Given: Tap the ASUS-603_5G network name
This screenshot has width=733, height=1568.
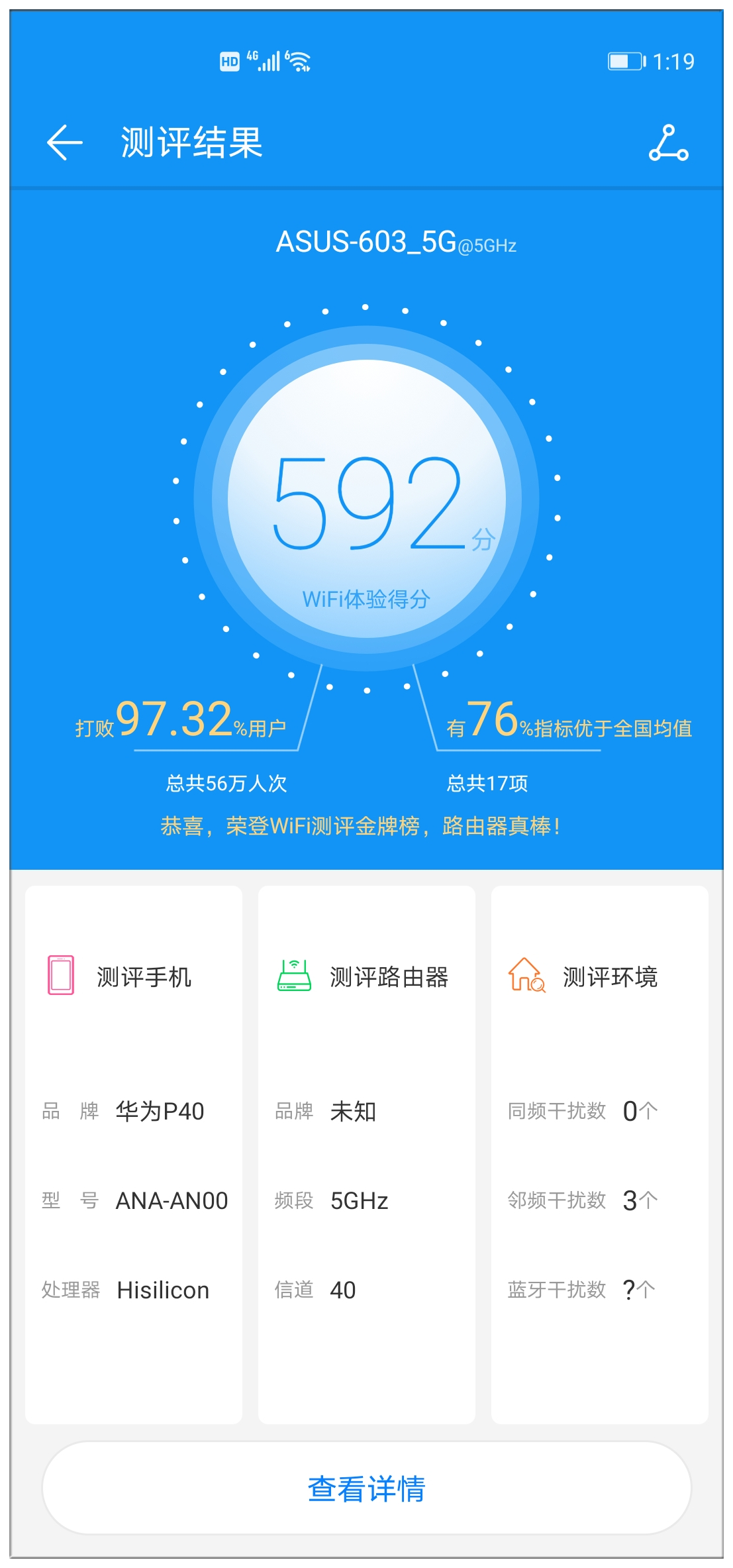Looking at the screenshot, I should (x=395, y=243).
